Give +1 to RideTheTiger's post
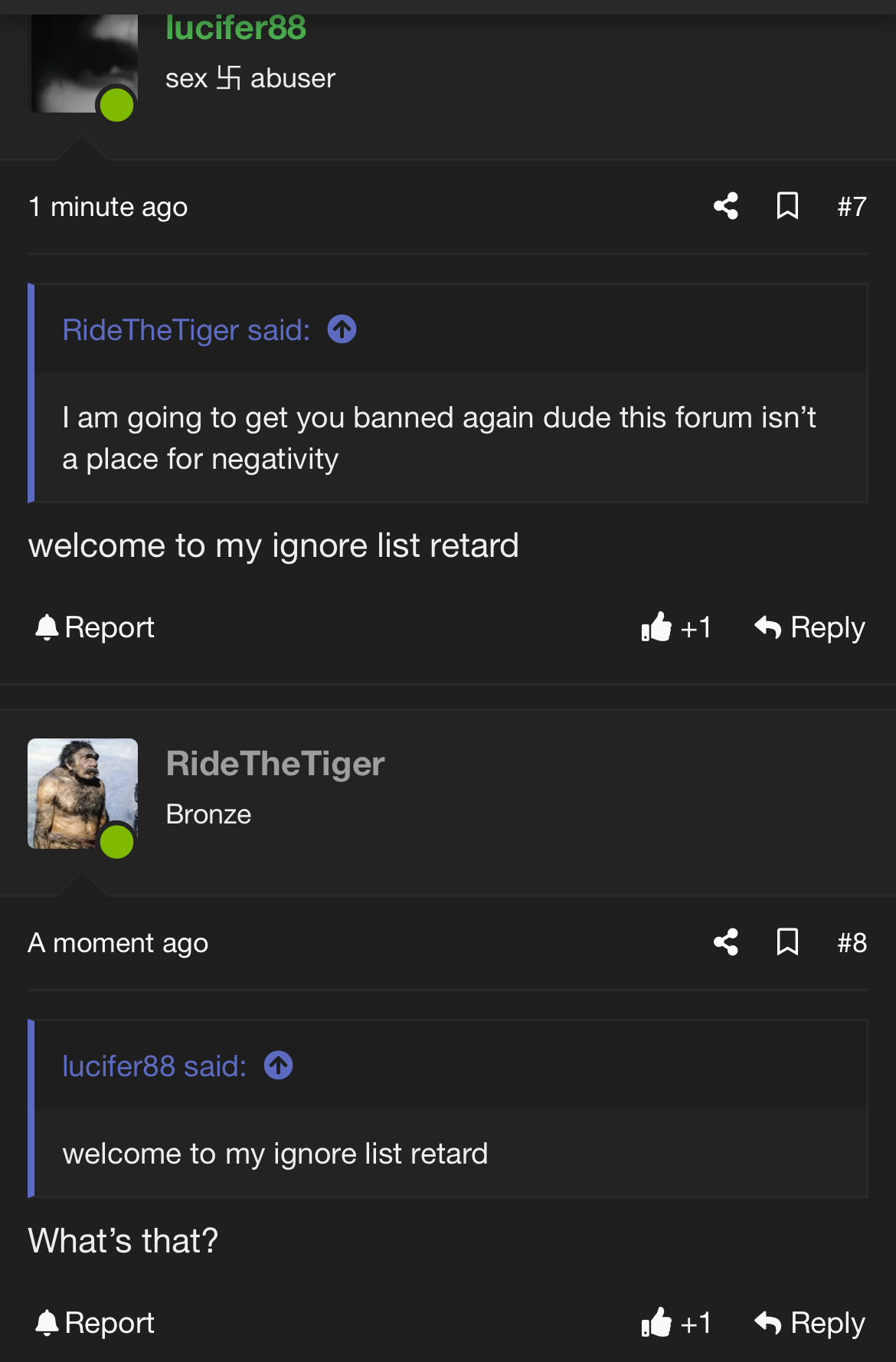Image resolution: width=896 pixels, height=1362 pixels. tap(676, 1323)
